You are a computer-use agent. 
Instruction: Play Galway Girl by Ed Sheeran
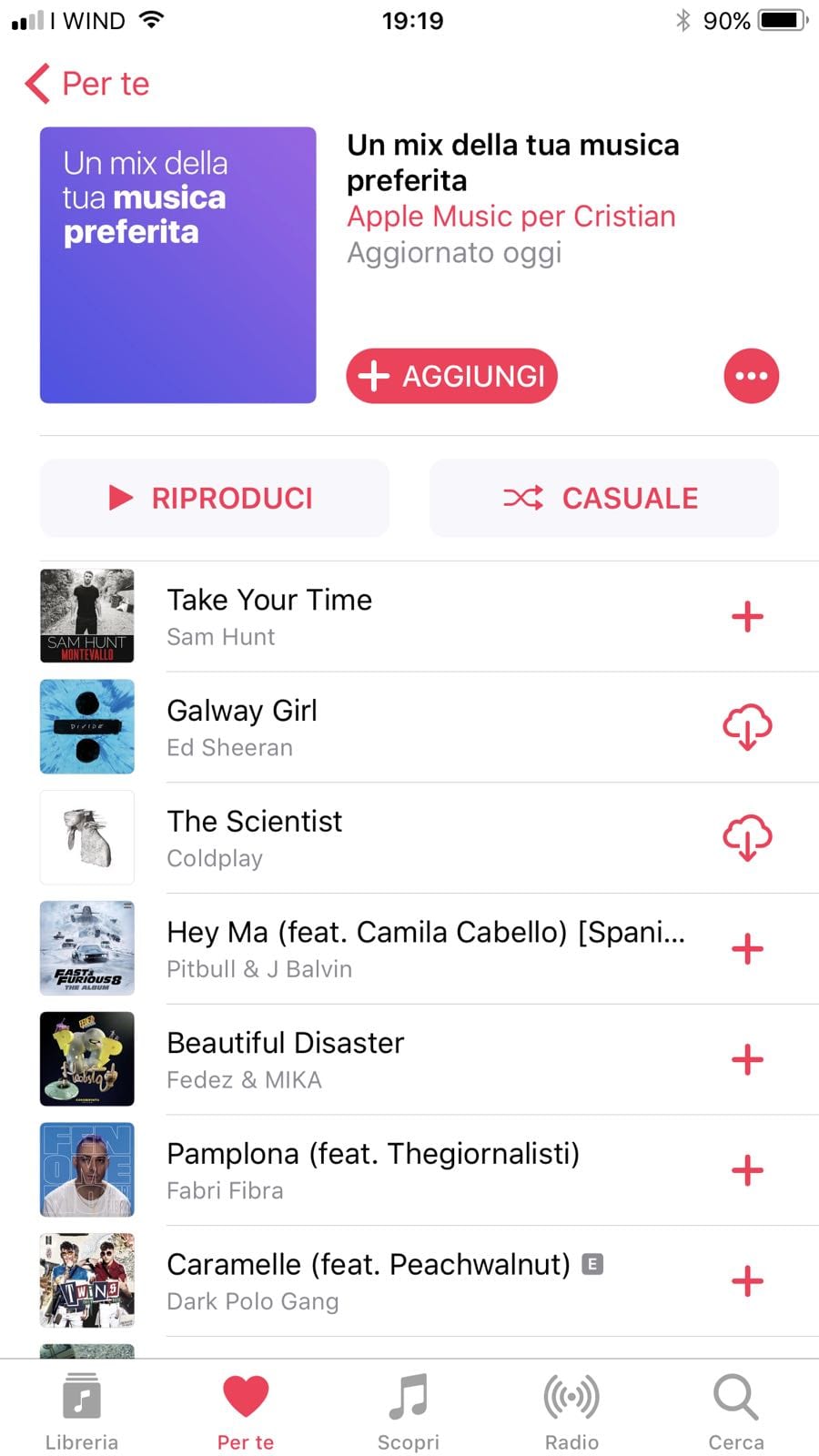click(x=364, y=727)
